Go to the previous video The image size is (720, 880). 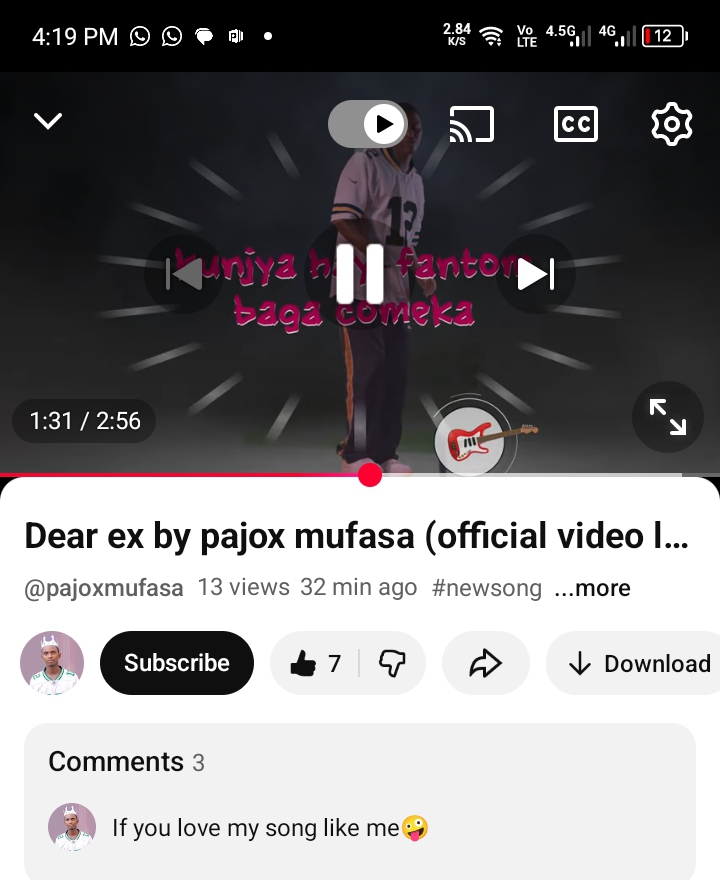(x=183, y=273)
